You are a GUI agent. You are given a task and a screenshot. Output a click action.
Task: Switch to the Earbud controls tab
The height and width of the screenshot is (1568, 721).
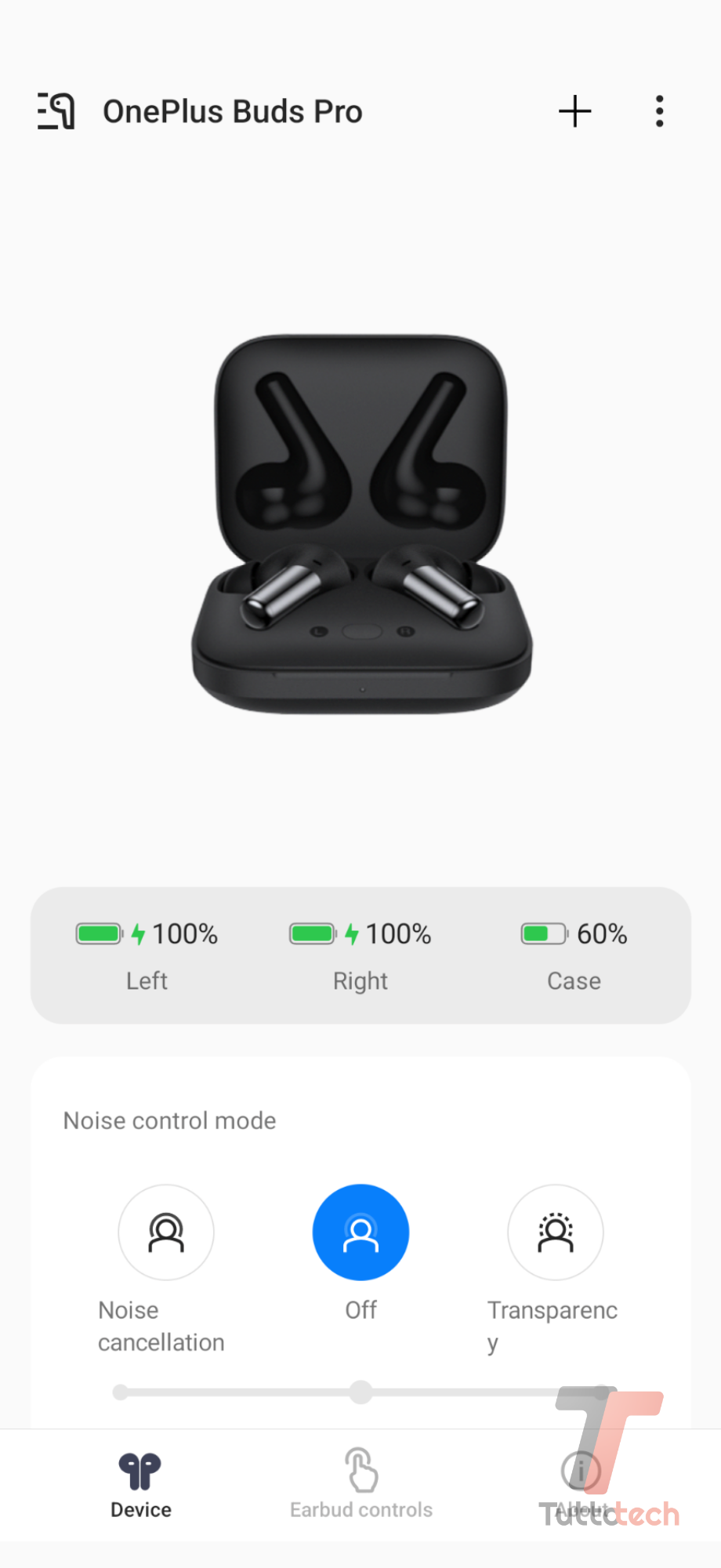click(360, 1483)
